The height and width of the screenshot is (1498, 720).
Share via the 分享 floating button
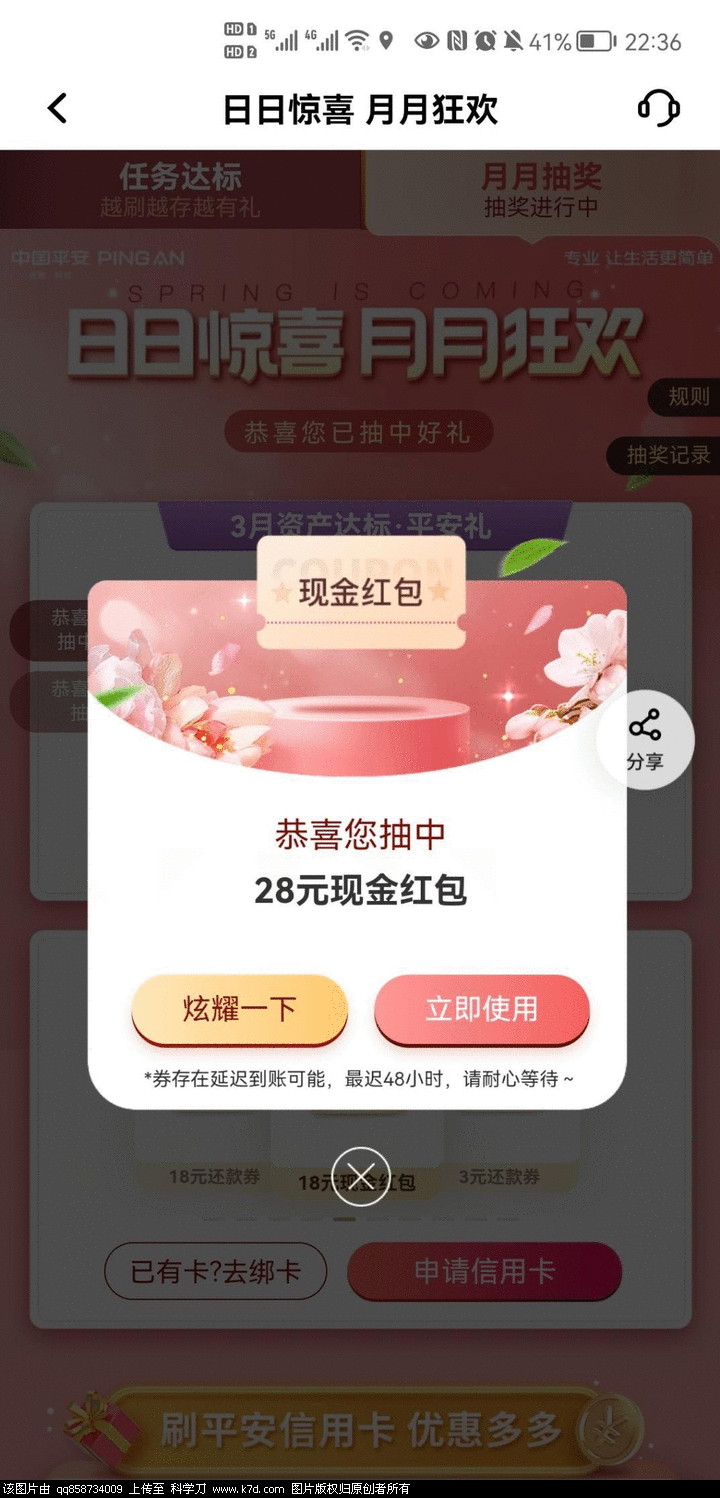pyautogui.click(x=645, y=740)
